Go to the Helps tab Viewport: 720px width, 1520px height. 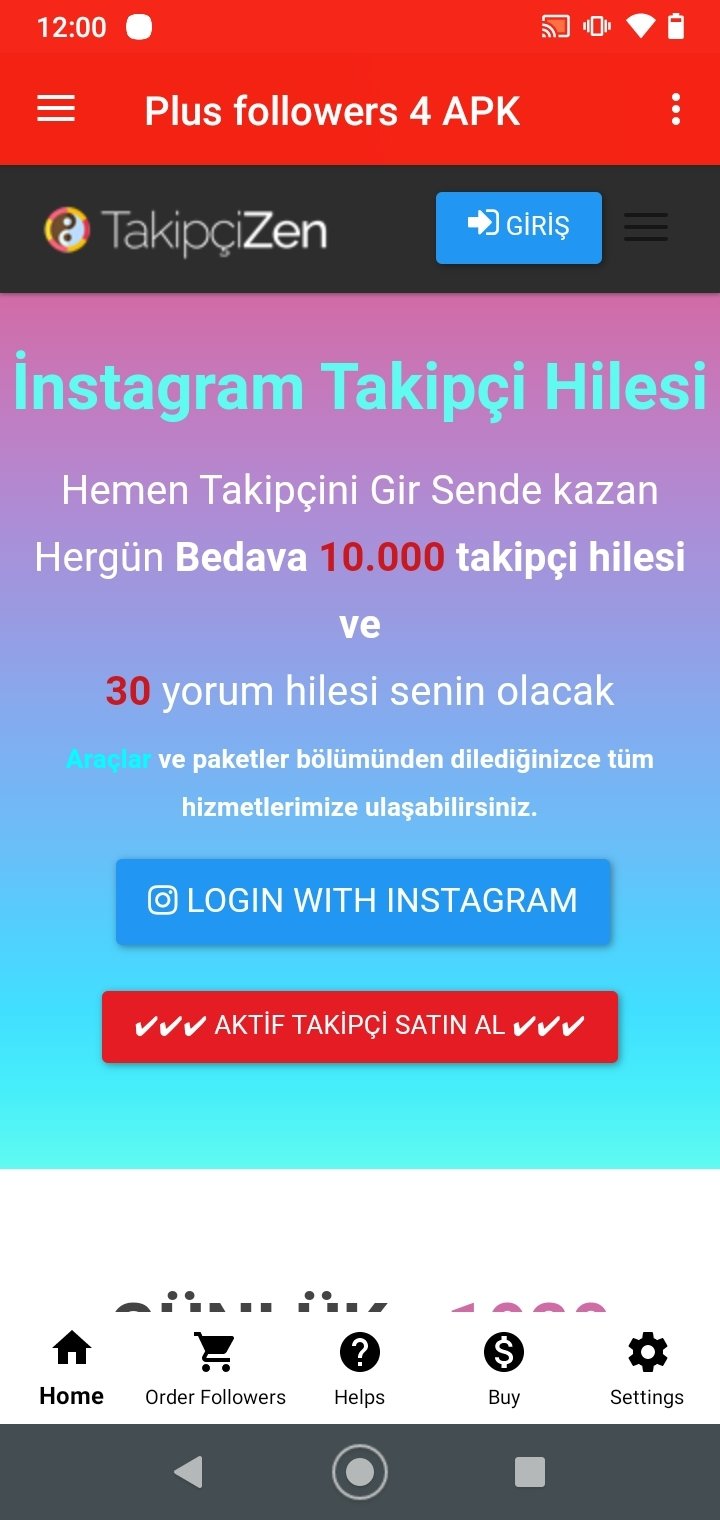pyautogui.click(x=360, y=1369)
